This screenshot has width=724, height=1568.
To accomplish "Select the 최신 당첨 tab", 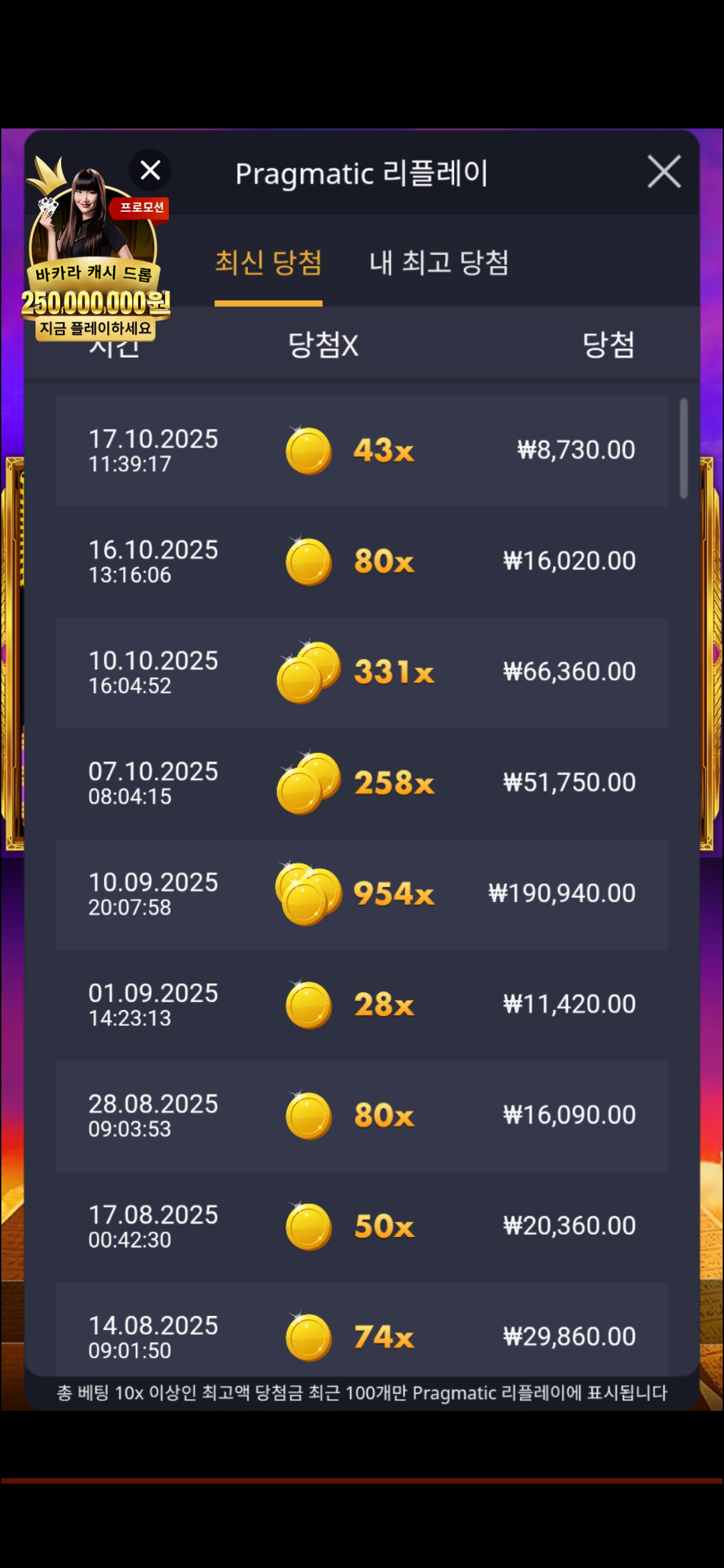I will click(x=268, y=262).
